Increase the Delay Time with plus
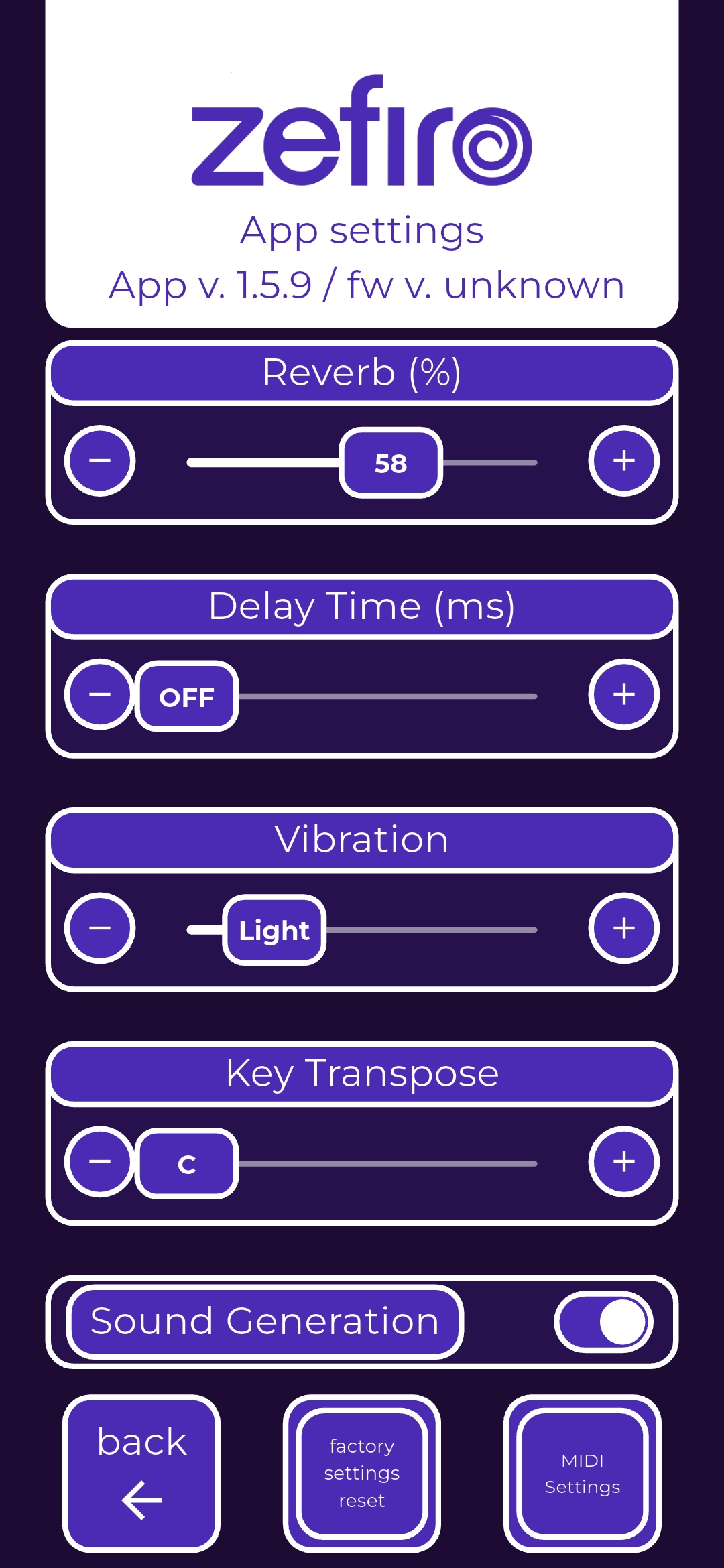Viewport: 724px width, 1568px height. pyautogui.click(x=624, y=695)
